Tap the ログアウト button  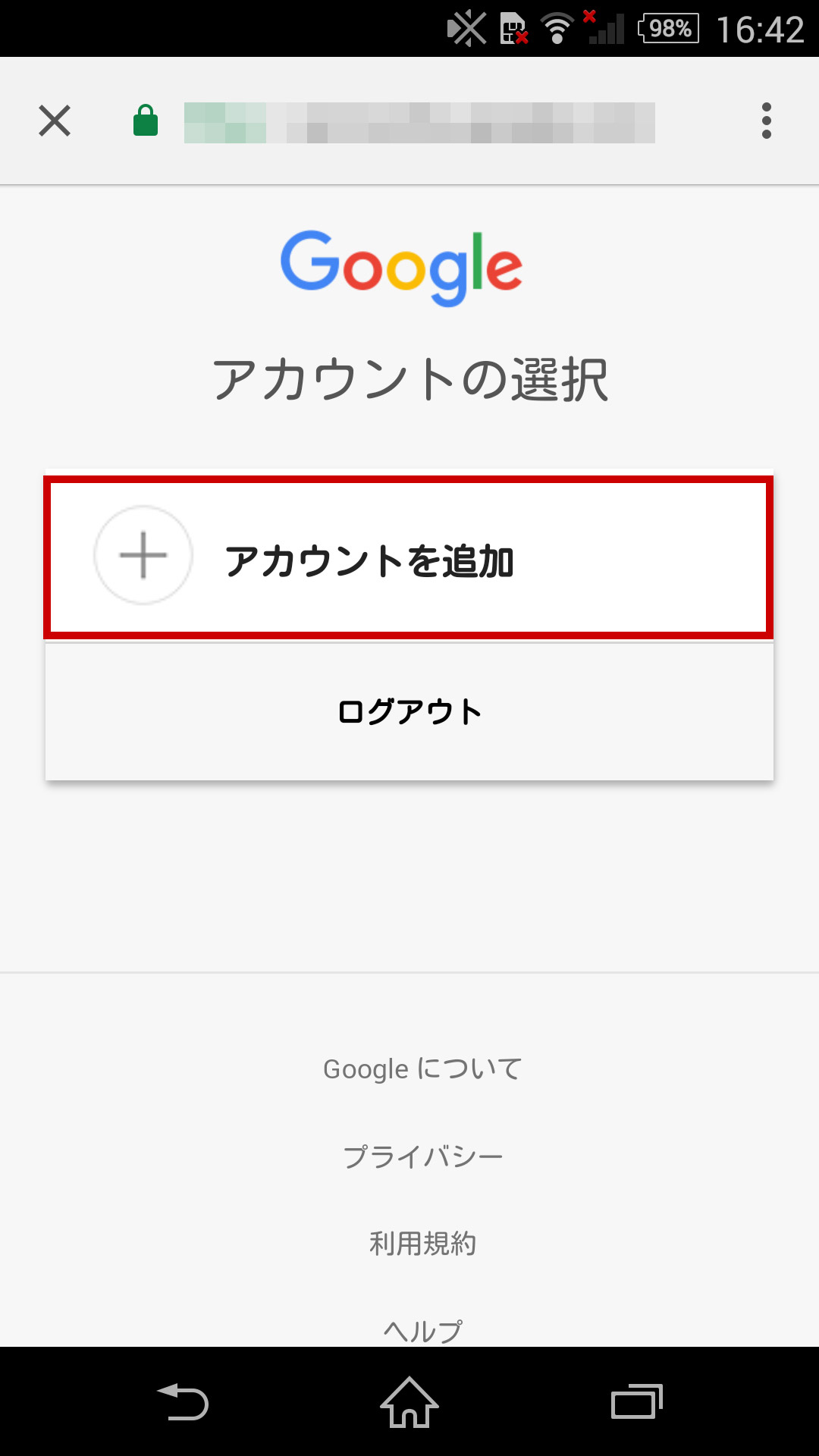(x=409, y=711)
